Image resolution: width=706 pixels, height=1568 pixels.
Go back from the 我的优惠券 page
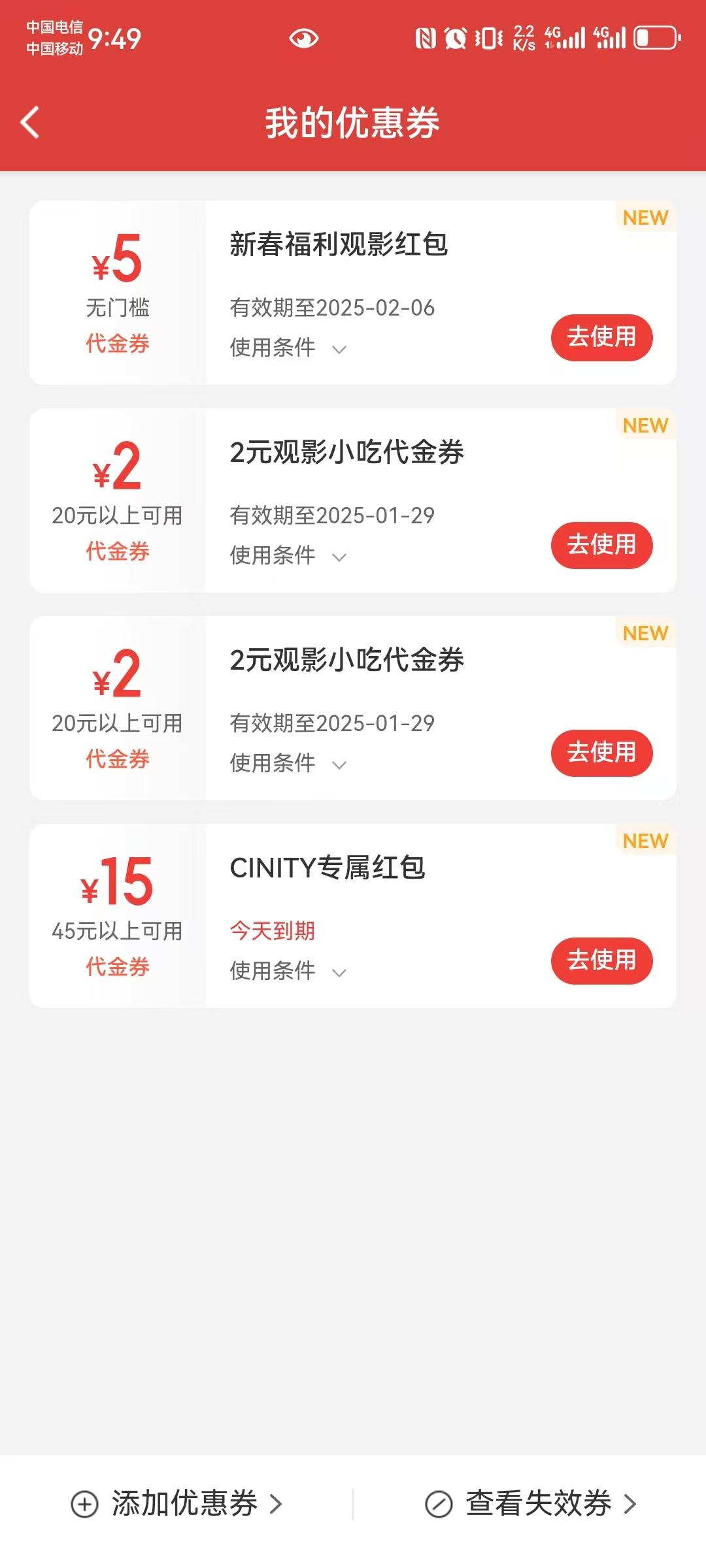30,122
